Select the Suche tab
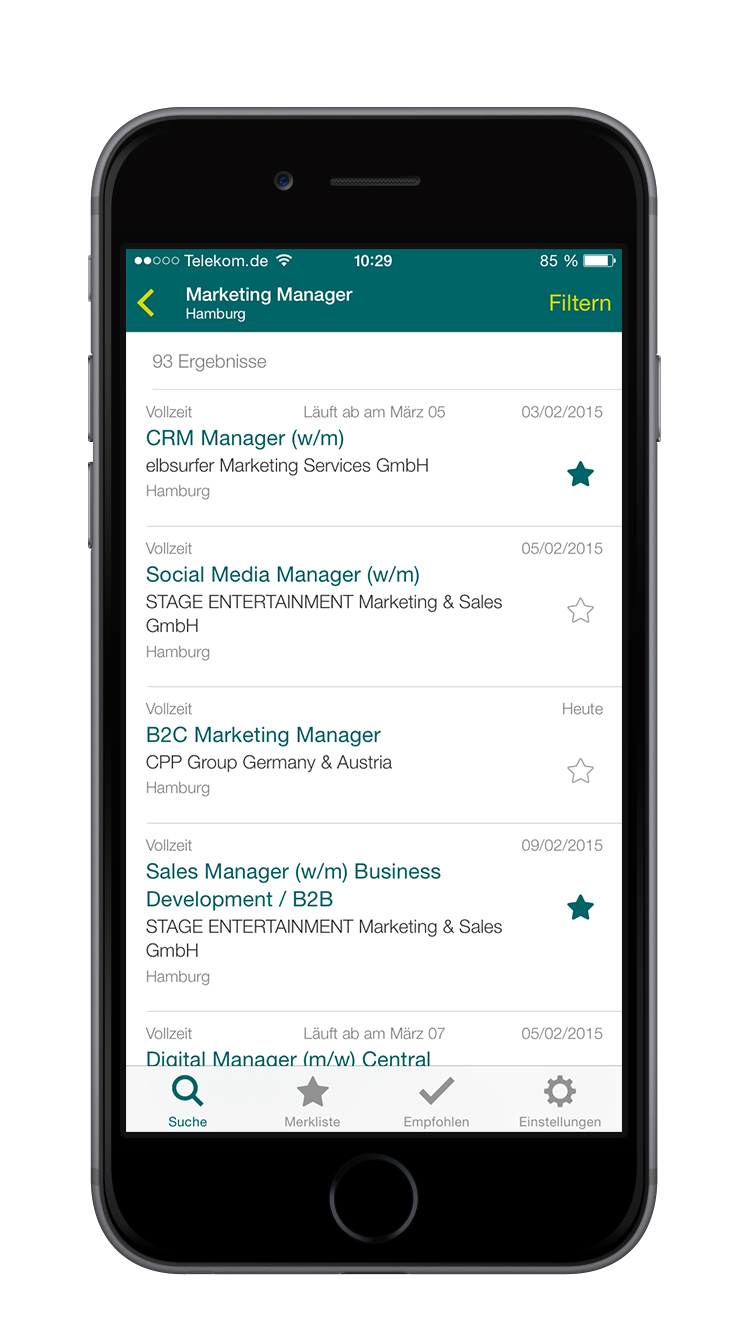 (x=188, y=1100)
